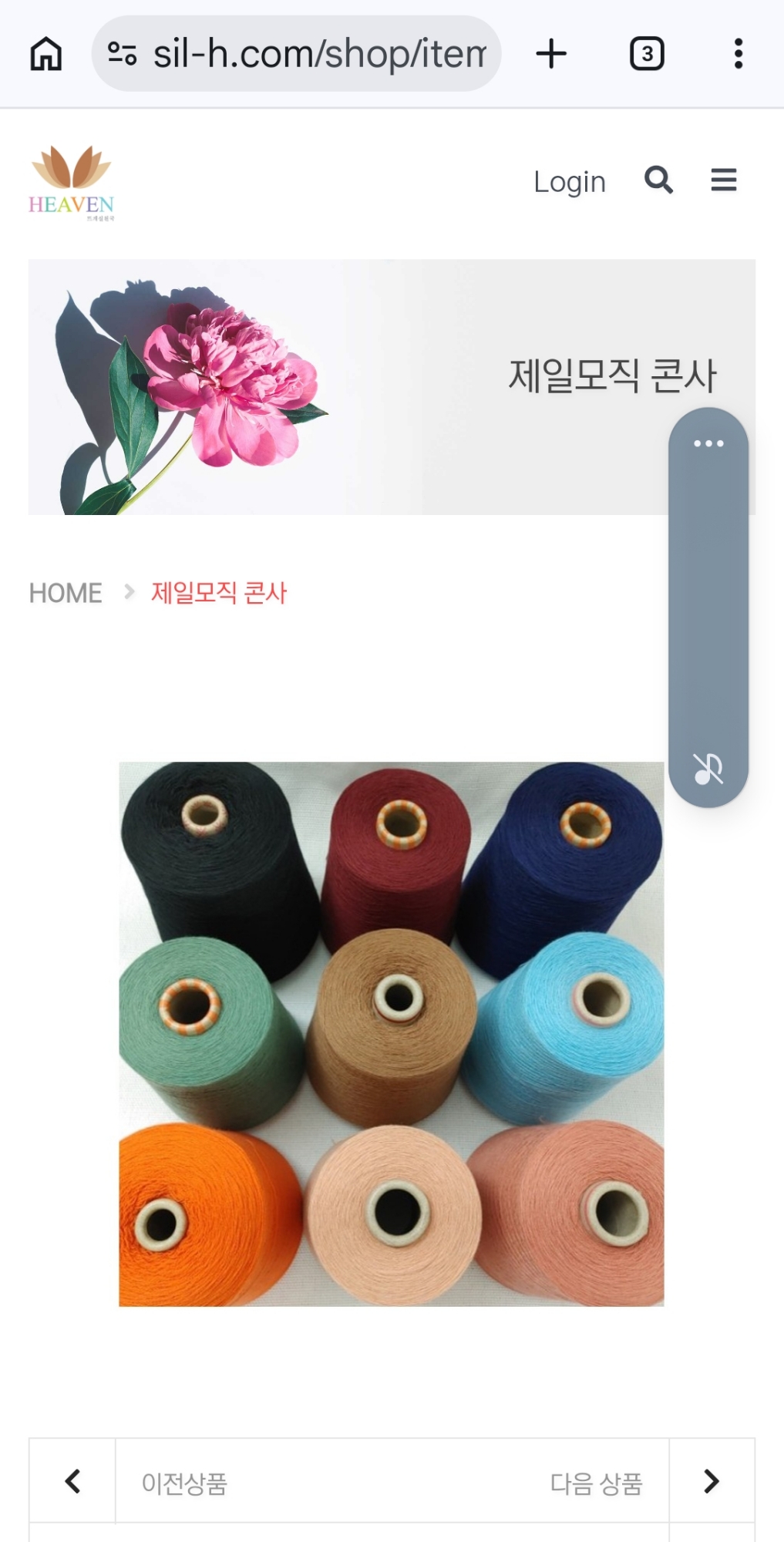Viewport: 784px width, 1542px height.
Task: Open the Login page
Action: tap(569, 182)
